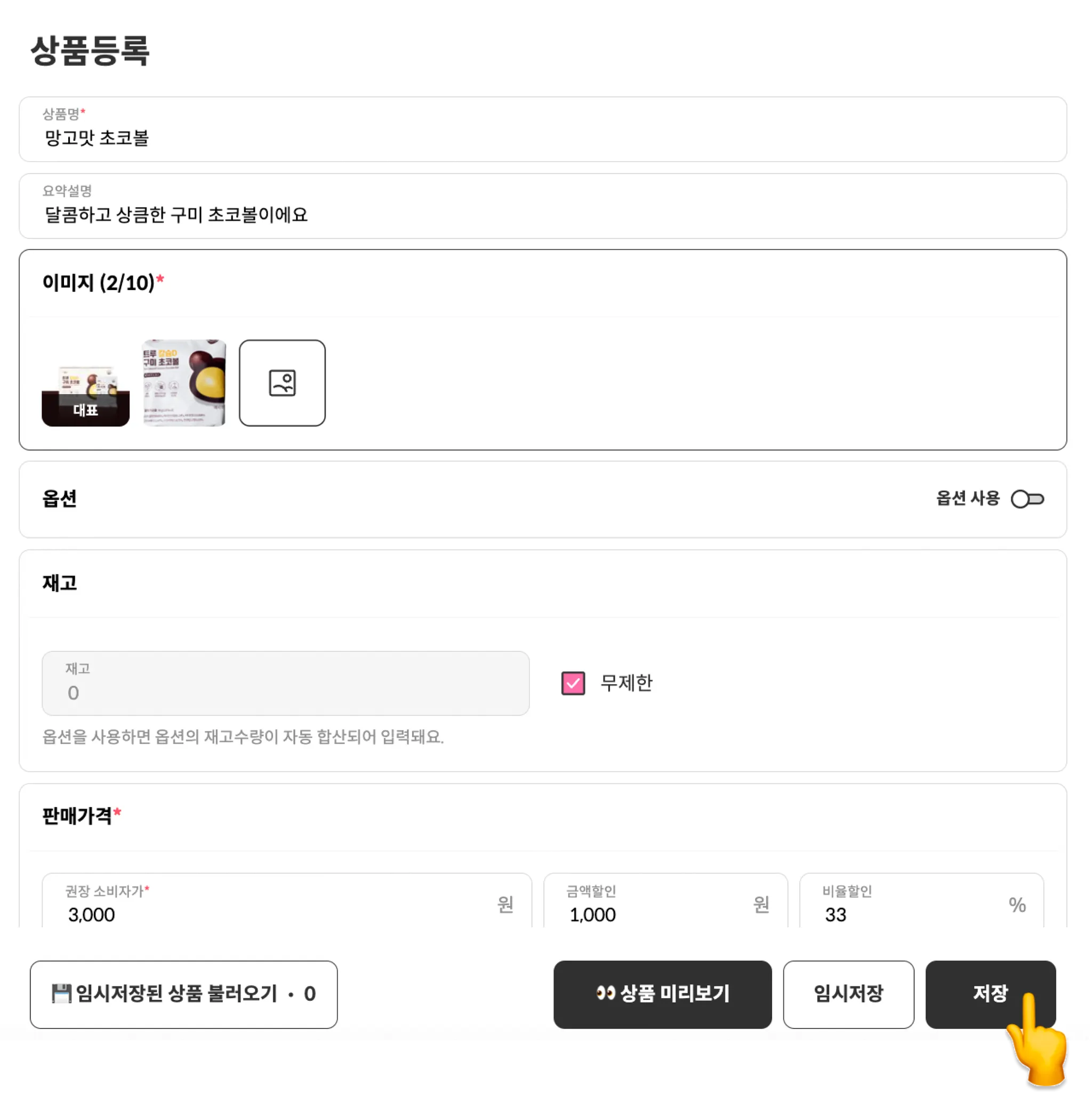Image resolution: width=1092 pixels, height=1093 pixels.
Task: Tap the 임시저장 button
Action: pos(848,993)
